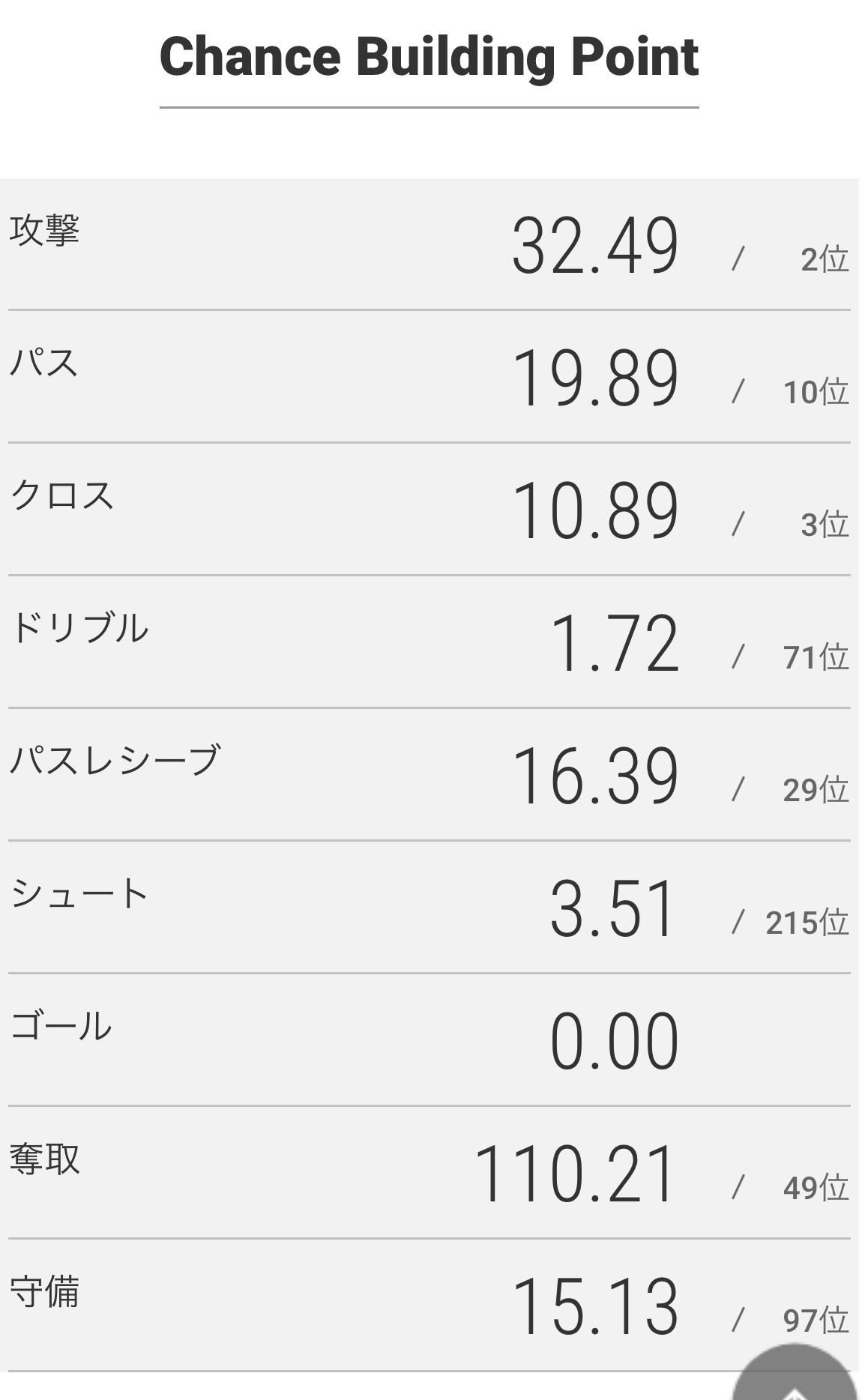This screenshot has width=868, height=1400.
Task: Tap the gray scroll-to-top floating button
Action: (x=795, y=1373)
